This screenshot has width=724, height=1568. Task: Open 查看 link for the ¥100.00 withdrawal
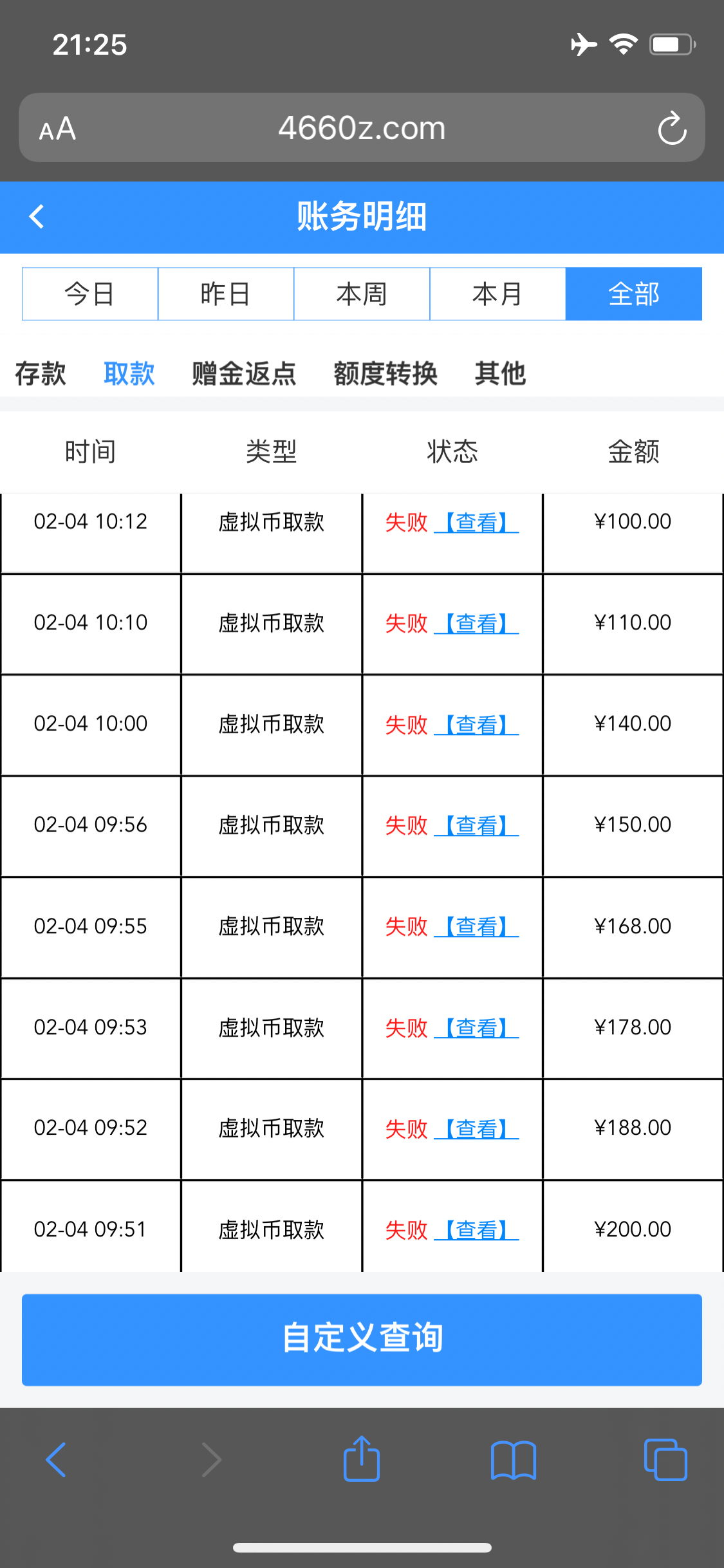pyautogui.click(x=477, y=522)
